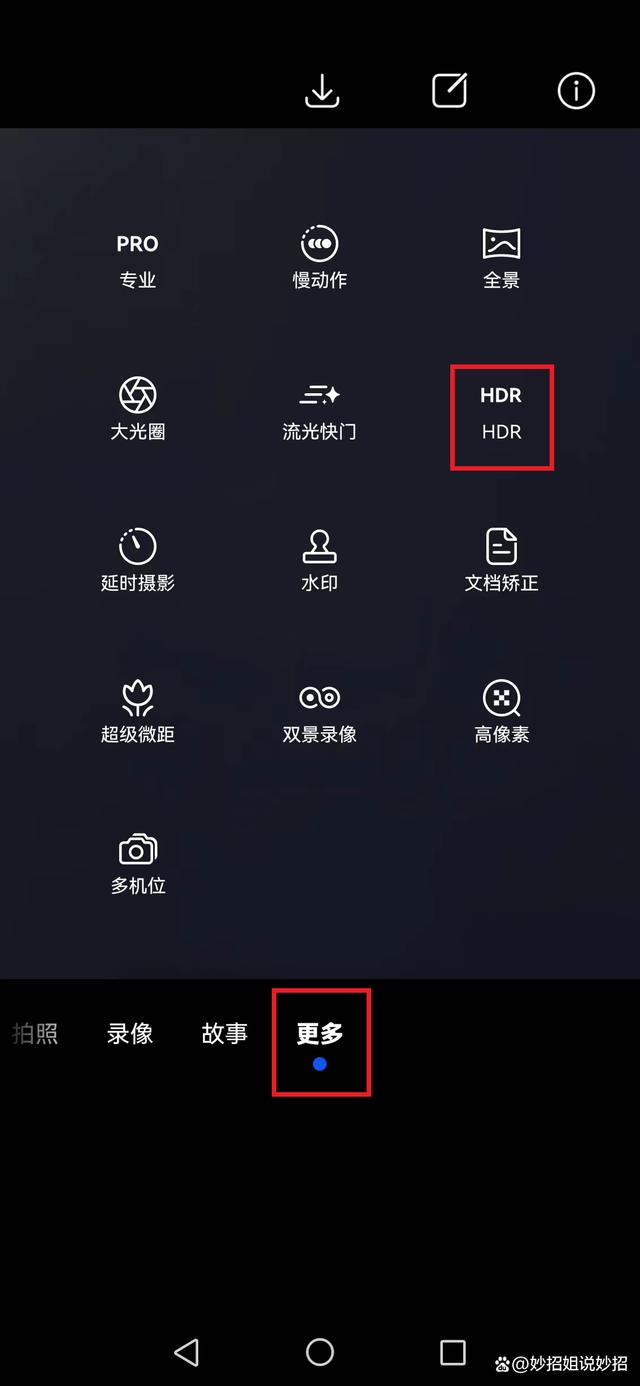Select 大光圈 aperture mode
Image resolution: width=640 pixels, height=1386 pixels.
coord(137,410)
